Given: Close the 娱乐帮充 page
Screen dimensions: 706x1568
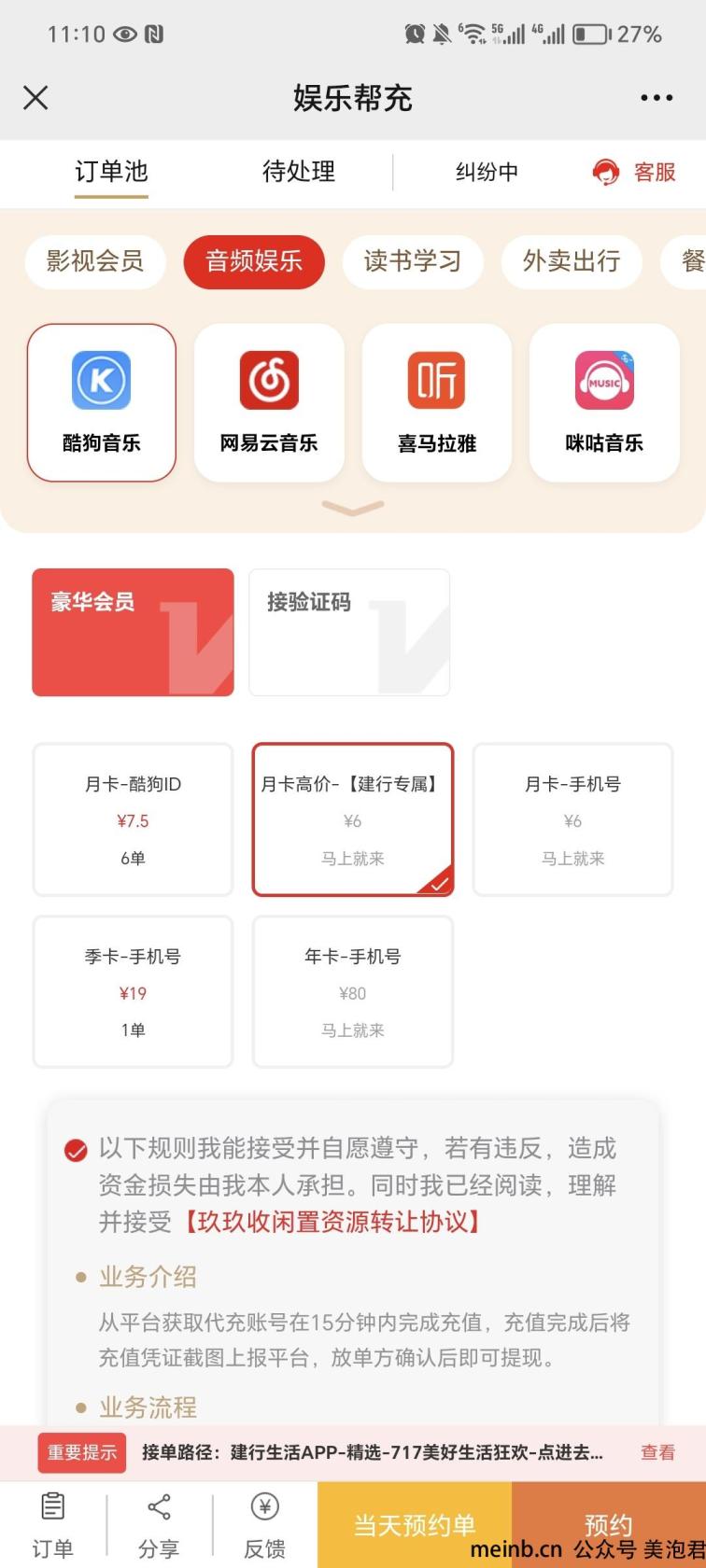Looking at the screenshot, I should pyautogui.click(x=35, y=97).
